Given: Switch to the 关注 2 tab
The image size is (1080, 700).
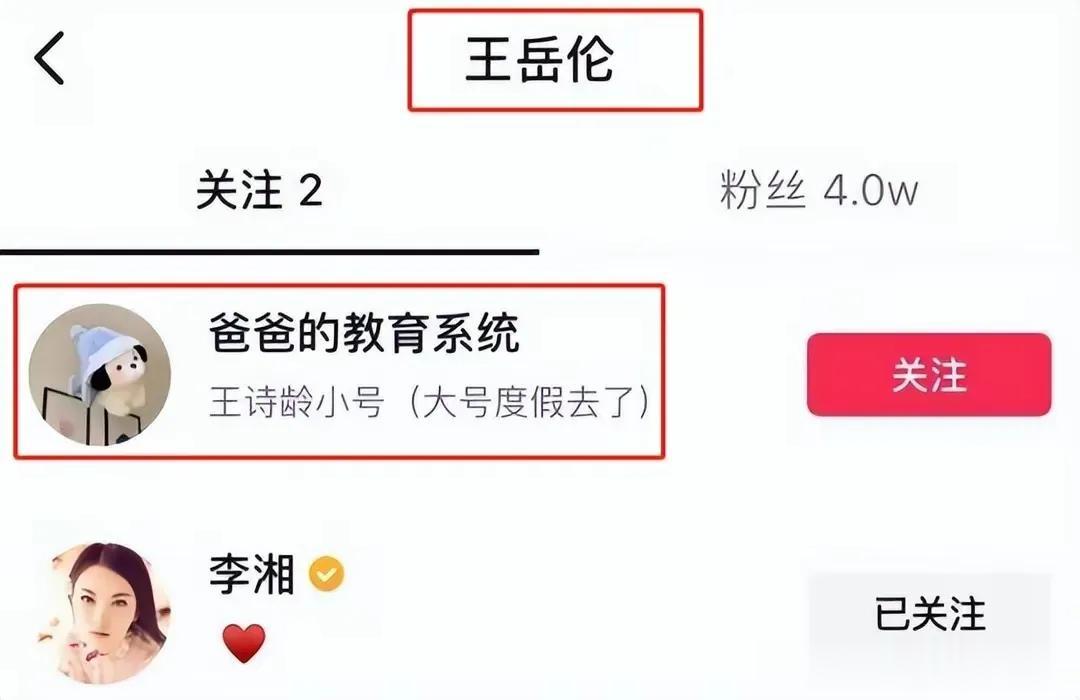Looking at the screenshot, I should point(259,189).
